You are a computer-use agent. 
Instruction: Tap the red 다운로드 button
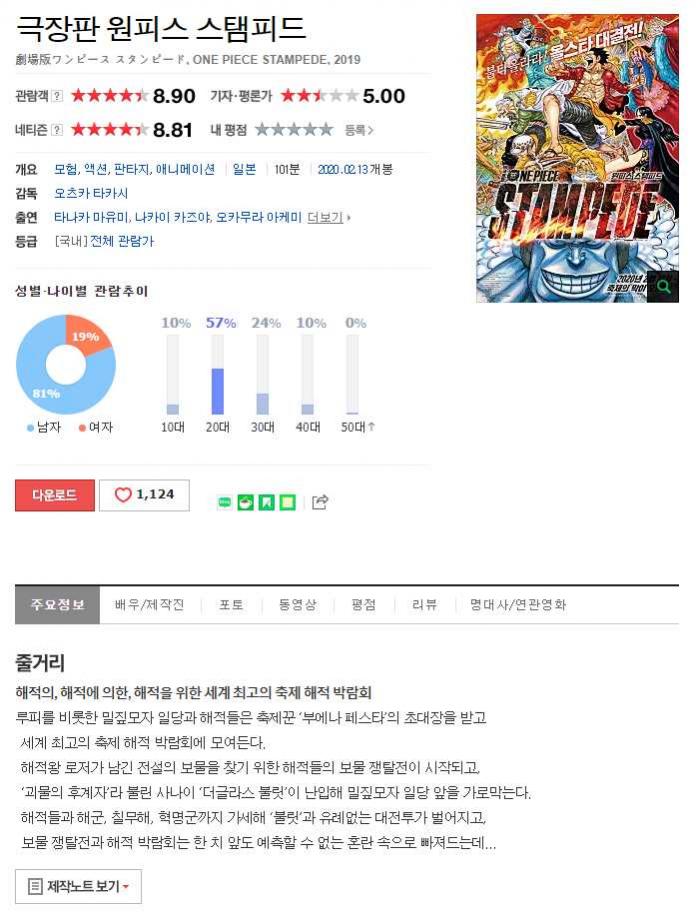(x=54, y=495)
